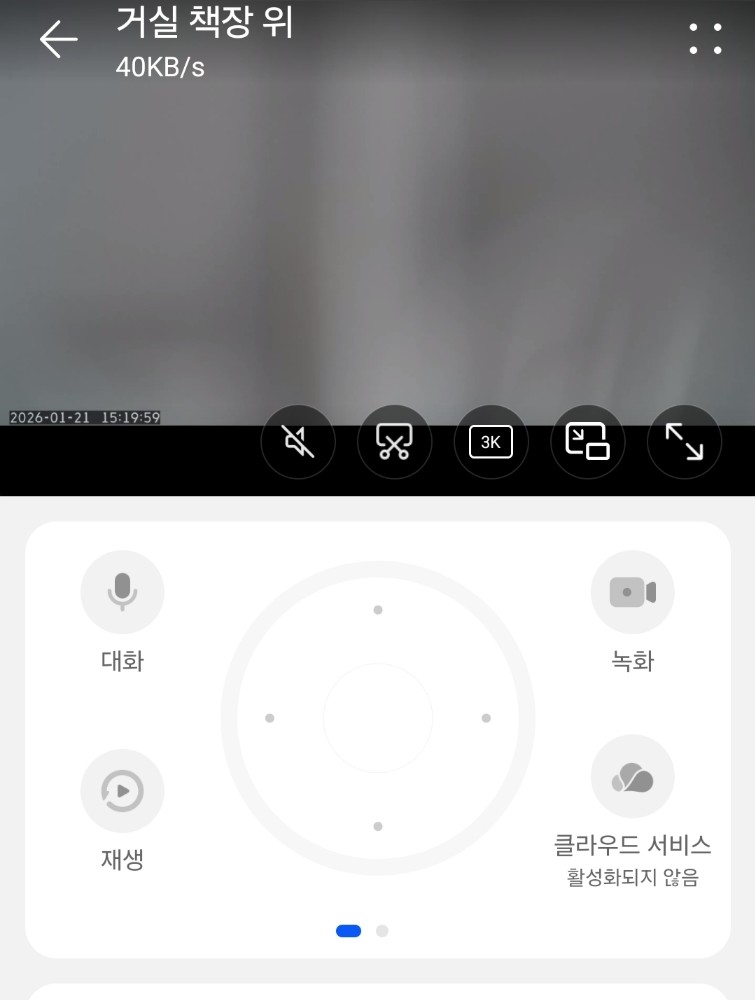Screen dimensions: 755x1000
Task: Enable picture-in-picture mode
Action: (x=587, y=442)
